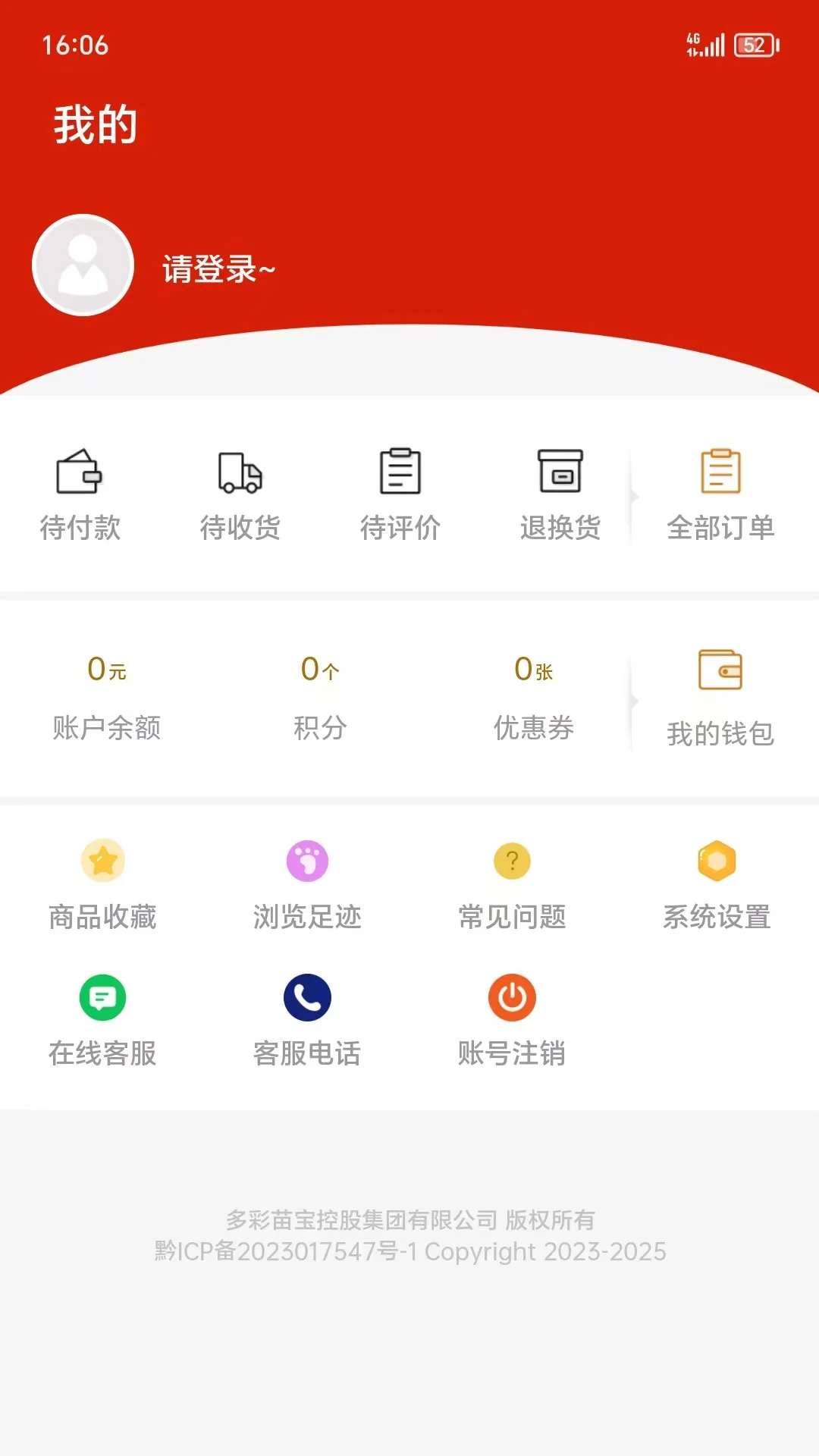Image resolution: width=819 pixels, height=1456 pixels.
Task: Tap 请登录~ to log in
Action: (x=217, y=269)
